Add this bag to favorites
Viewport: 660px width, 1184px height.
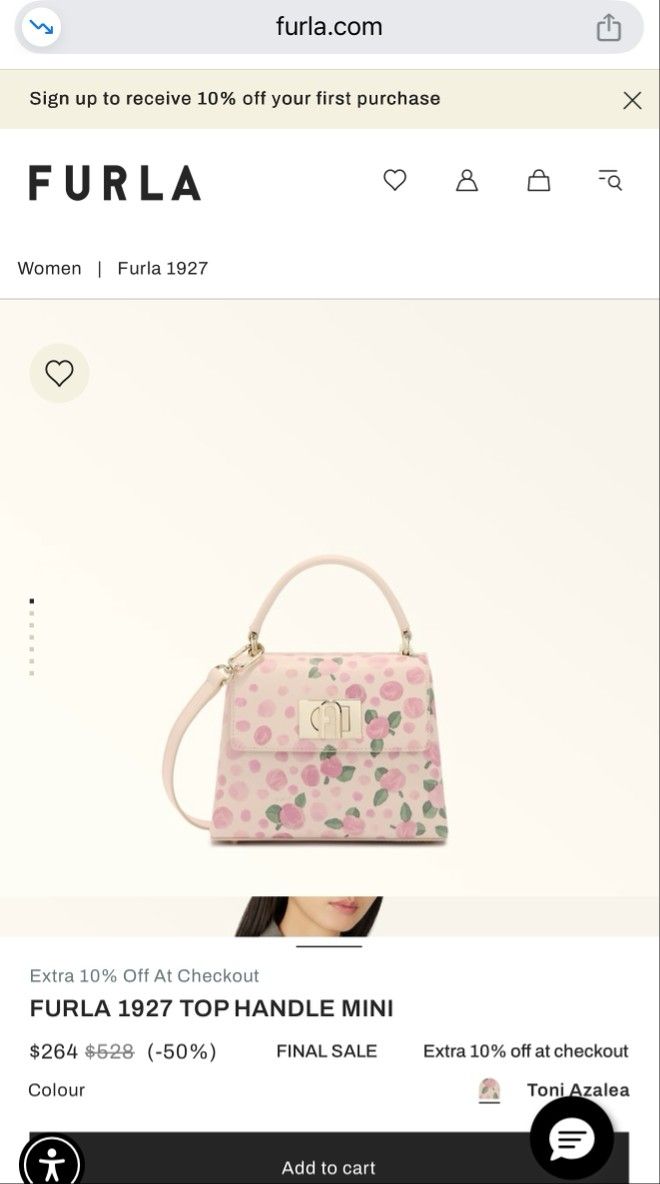point(59,373)
